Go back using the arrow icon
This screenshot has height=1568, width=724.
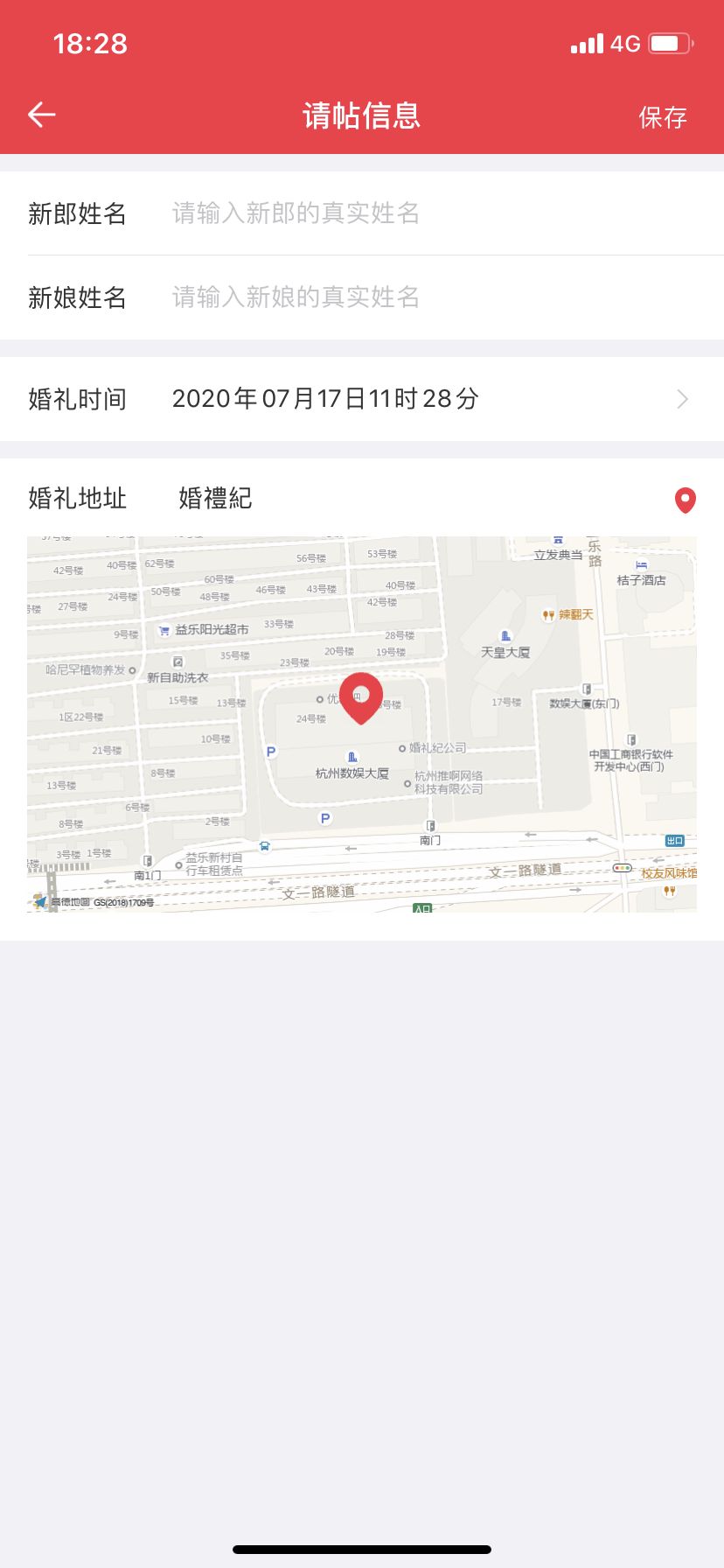41,115
